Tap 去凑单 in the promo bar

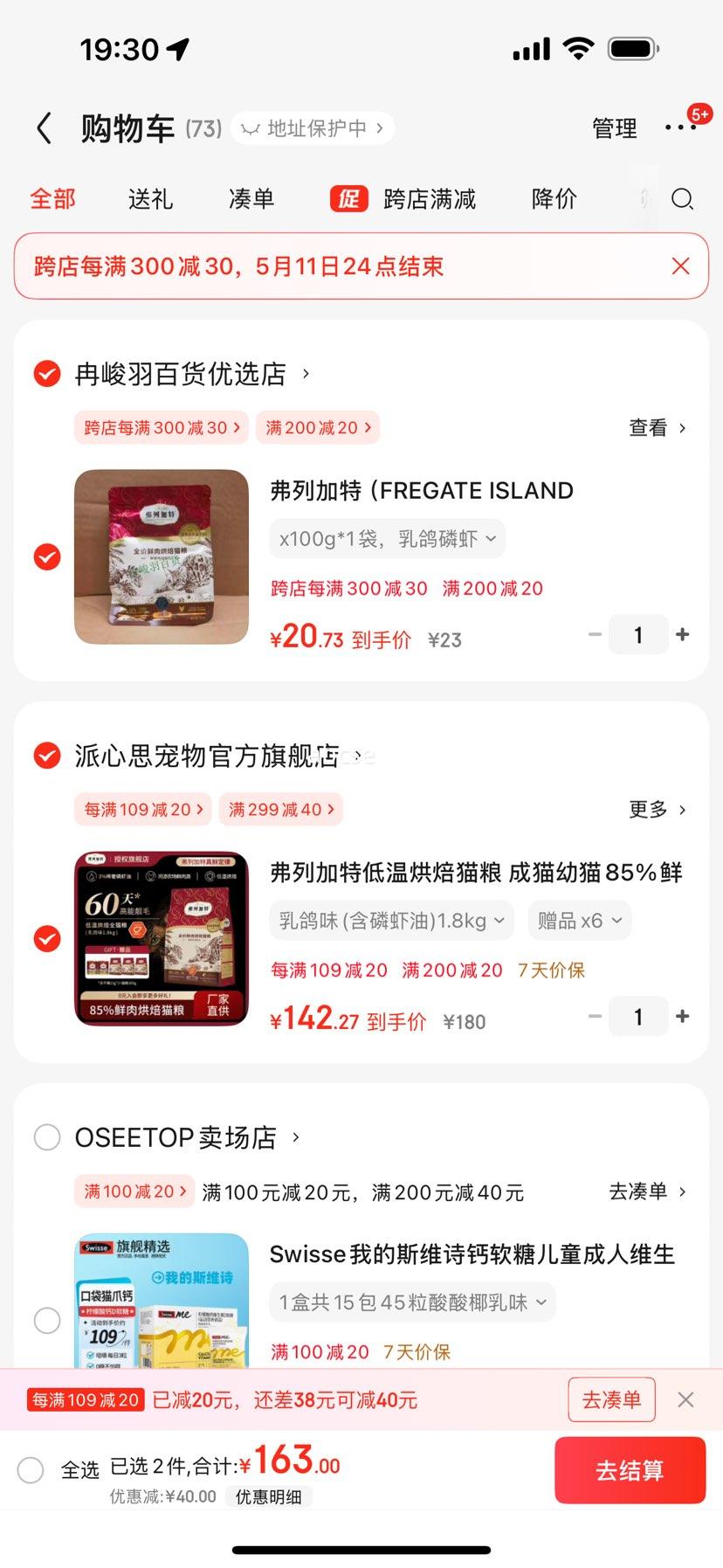pyautogui.click(x=611, y=1400)
